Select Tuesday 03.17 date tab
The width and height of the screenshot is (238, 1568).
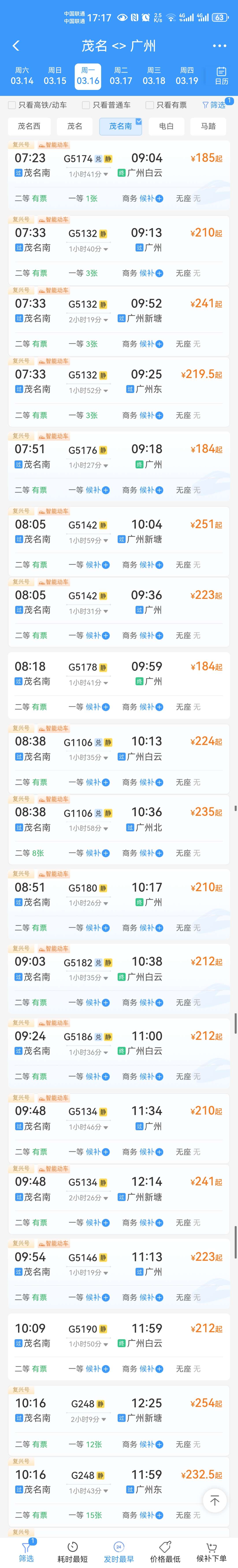[x=121, y=76]
